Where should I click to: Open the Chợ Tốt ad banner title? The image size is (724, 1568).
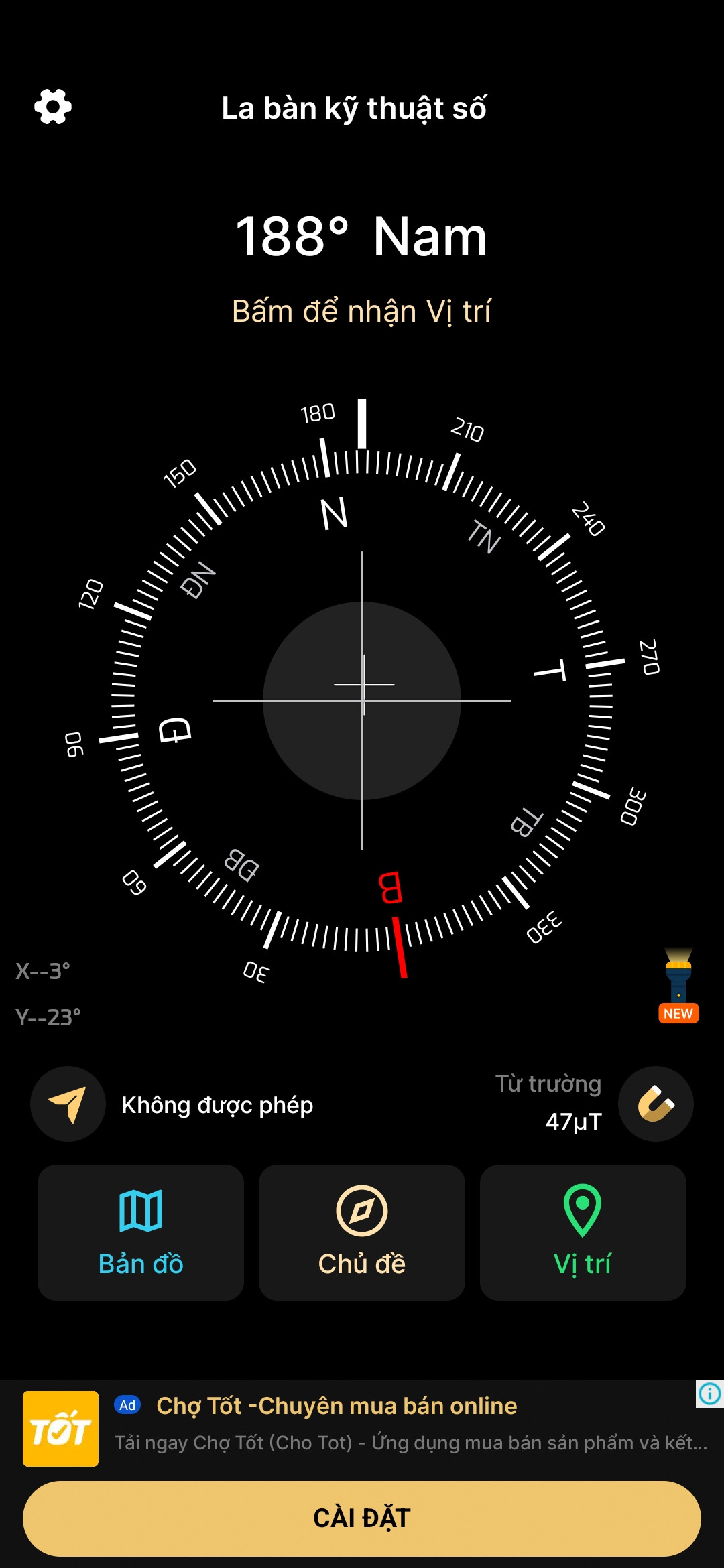337,1406
